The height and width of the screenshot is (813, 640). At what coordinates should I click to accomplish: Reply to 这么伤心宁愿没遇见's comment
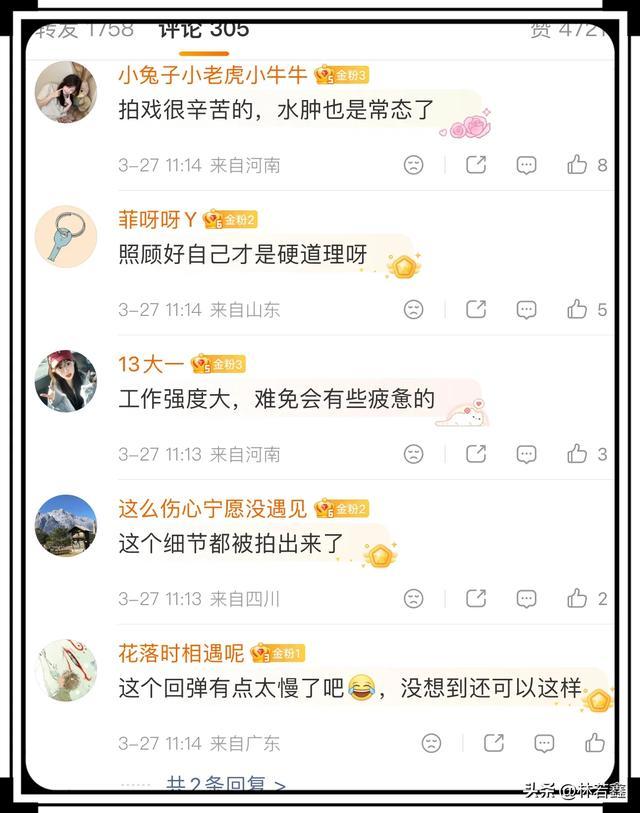pos(526,599)
